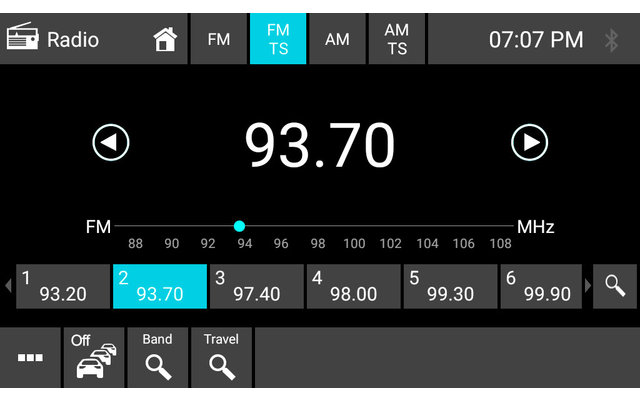Select the AM TS band tab

click(x=397, y=40)
